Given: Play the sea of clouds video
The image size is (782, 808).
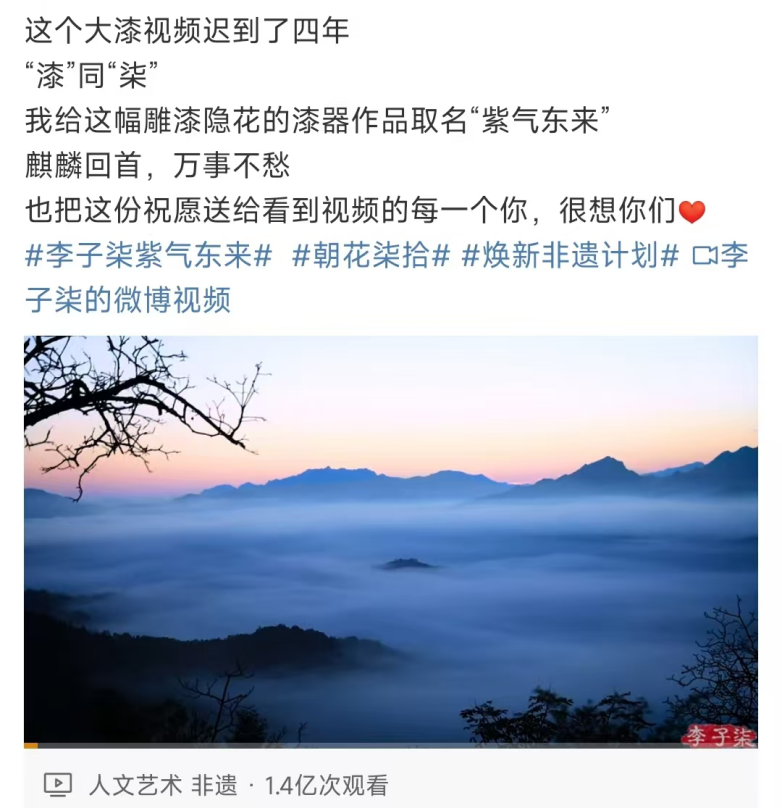Looking at the screenshot, I should tap(390, 540).
